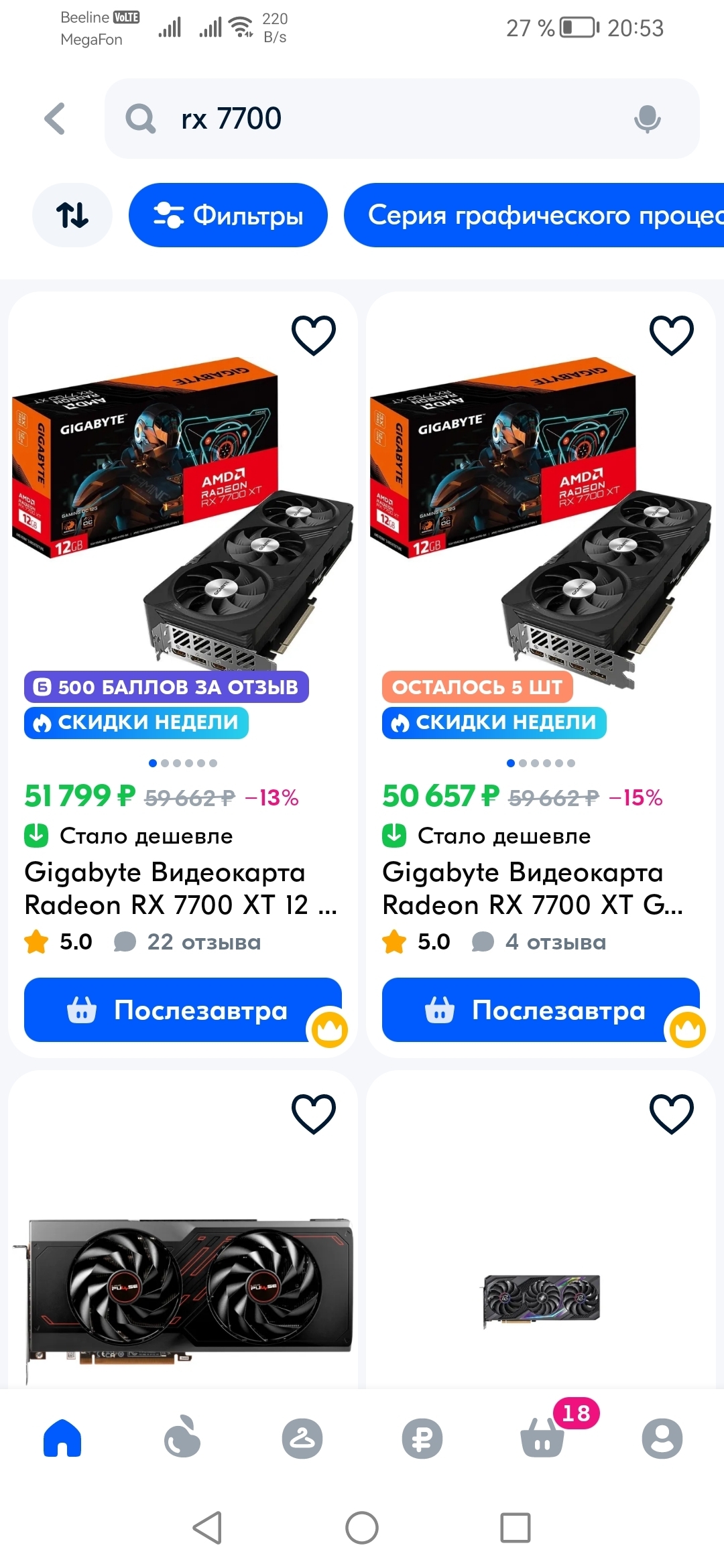Add the 51 799 ₽ Gigabyte card to favorites
The height and width of the screenshot is (1568, 724).
313,334
